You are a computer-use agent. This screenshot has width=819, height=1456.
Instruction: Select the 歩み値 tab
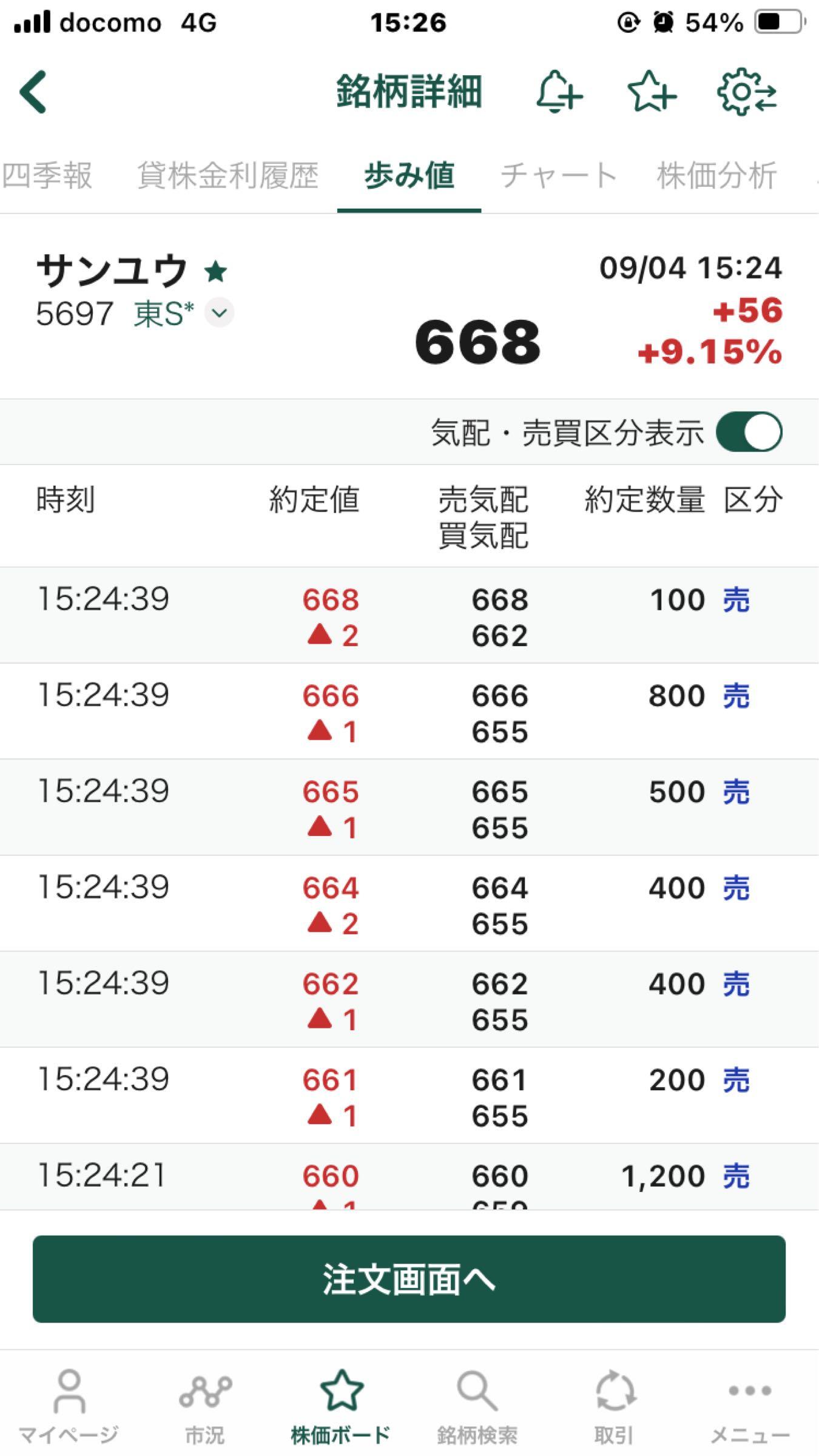coord(409,175)
